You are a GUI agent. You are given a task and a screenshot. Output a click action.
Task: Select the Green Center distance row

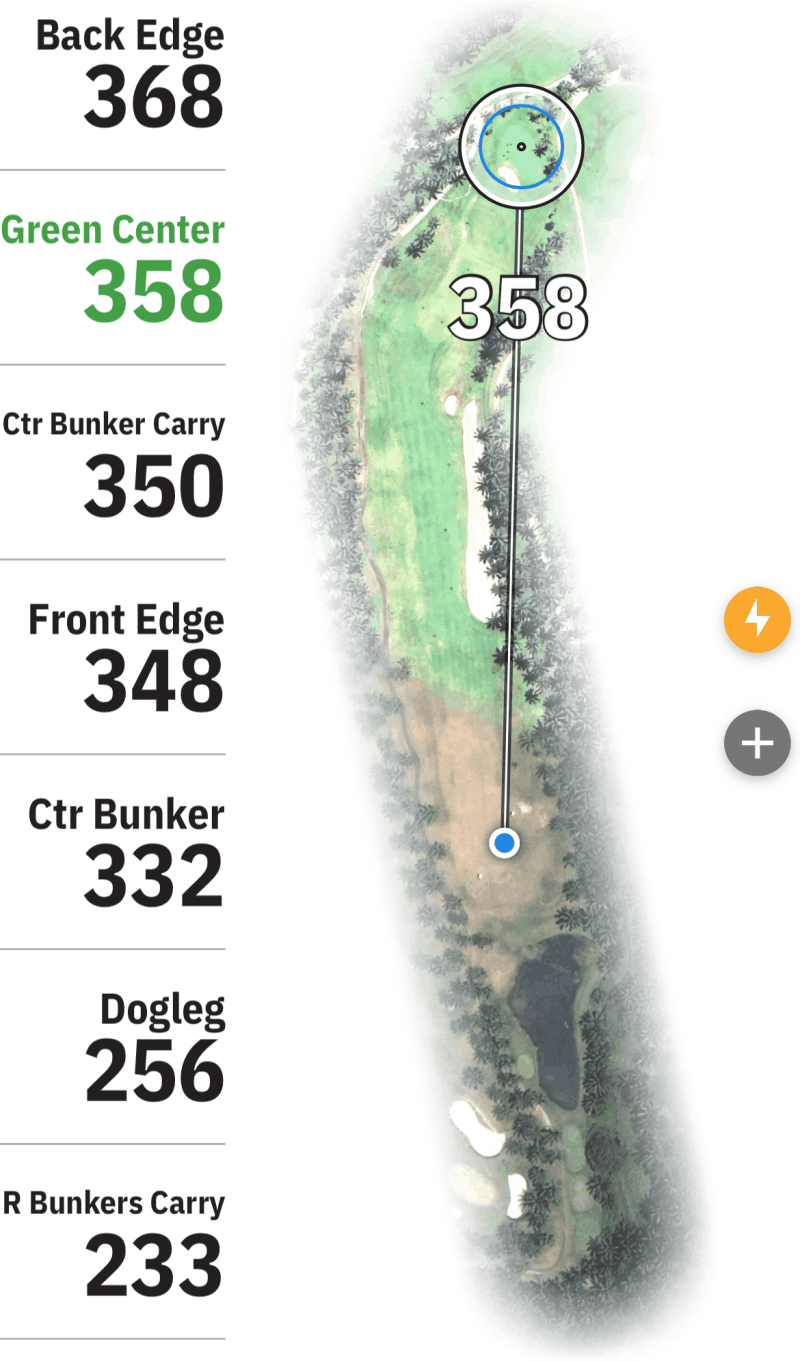(x=113, y=268)
